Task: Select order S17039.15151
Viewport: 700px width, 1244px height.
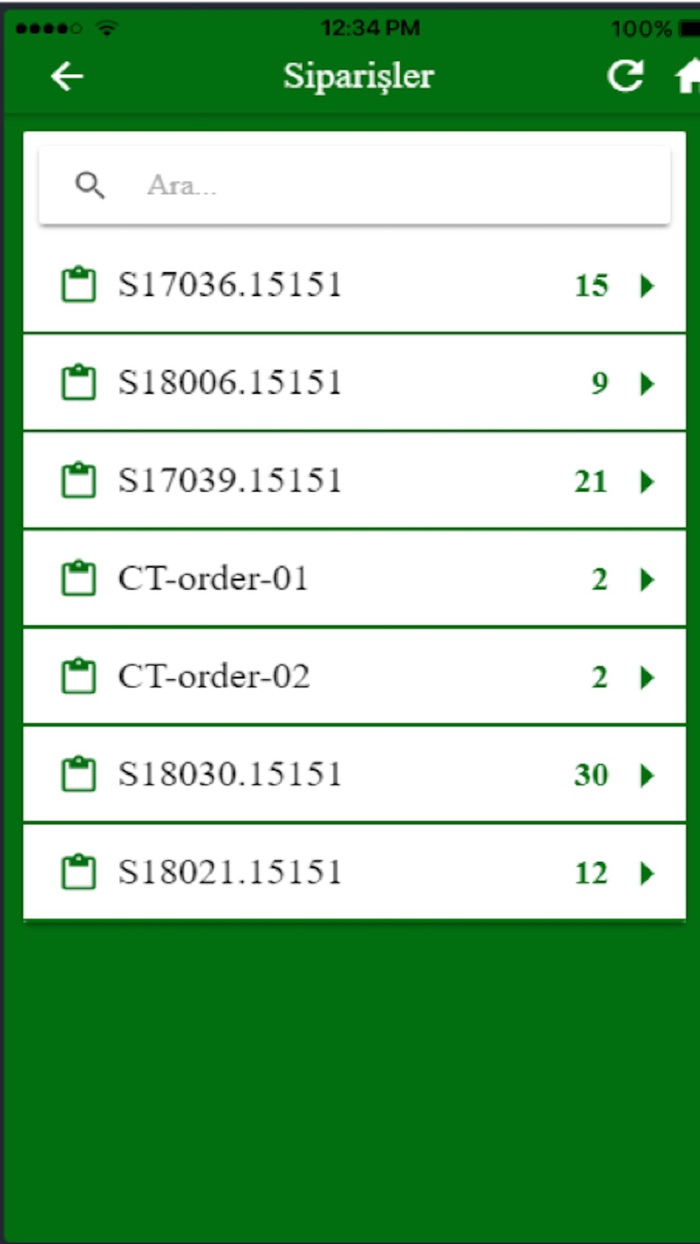Action: pos(354,481)
